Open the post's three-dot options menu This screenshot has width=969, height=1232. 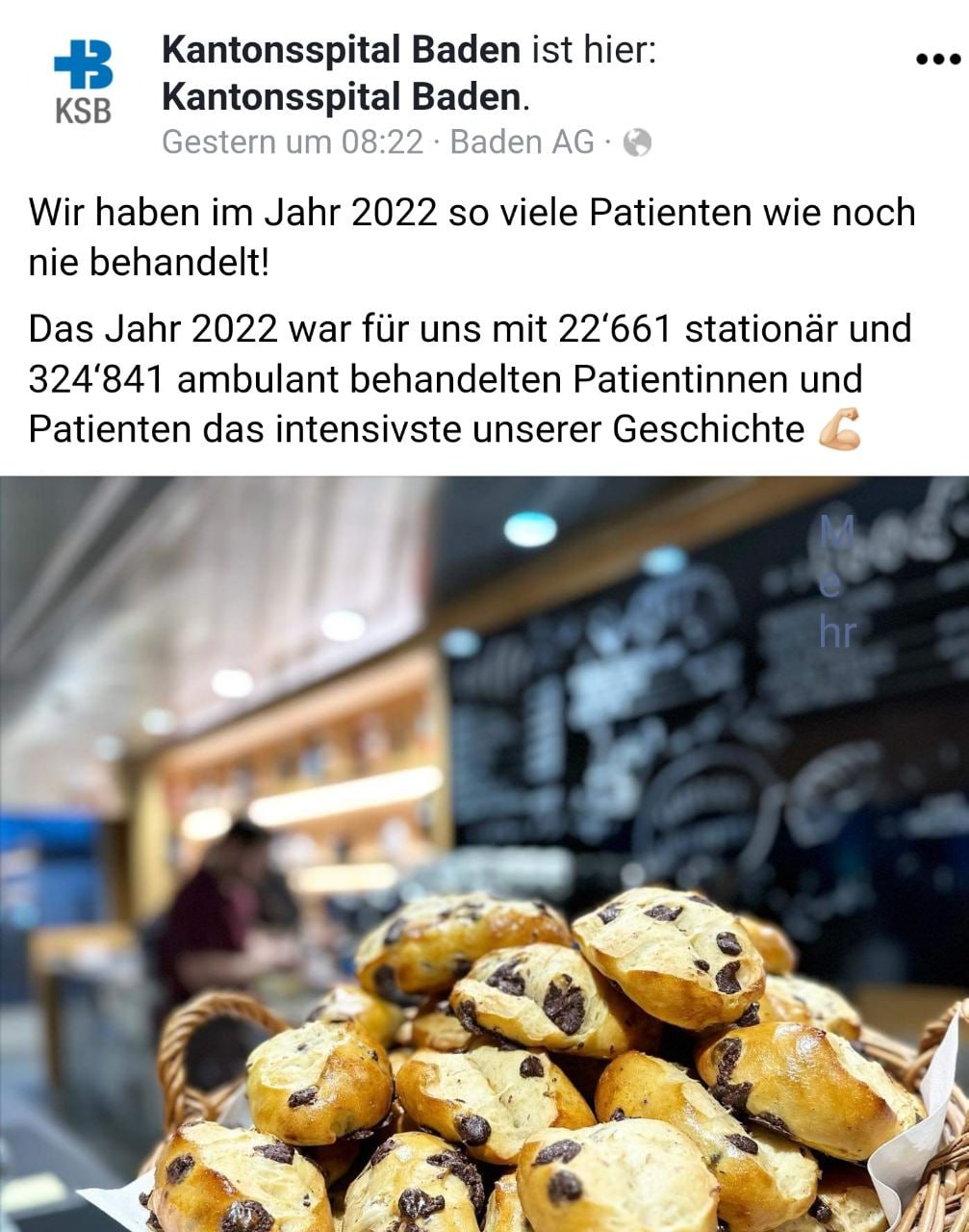tap(937, 59)
